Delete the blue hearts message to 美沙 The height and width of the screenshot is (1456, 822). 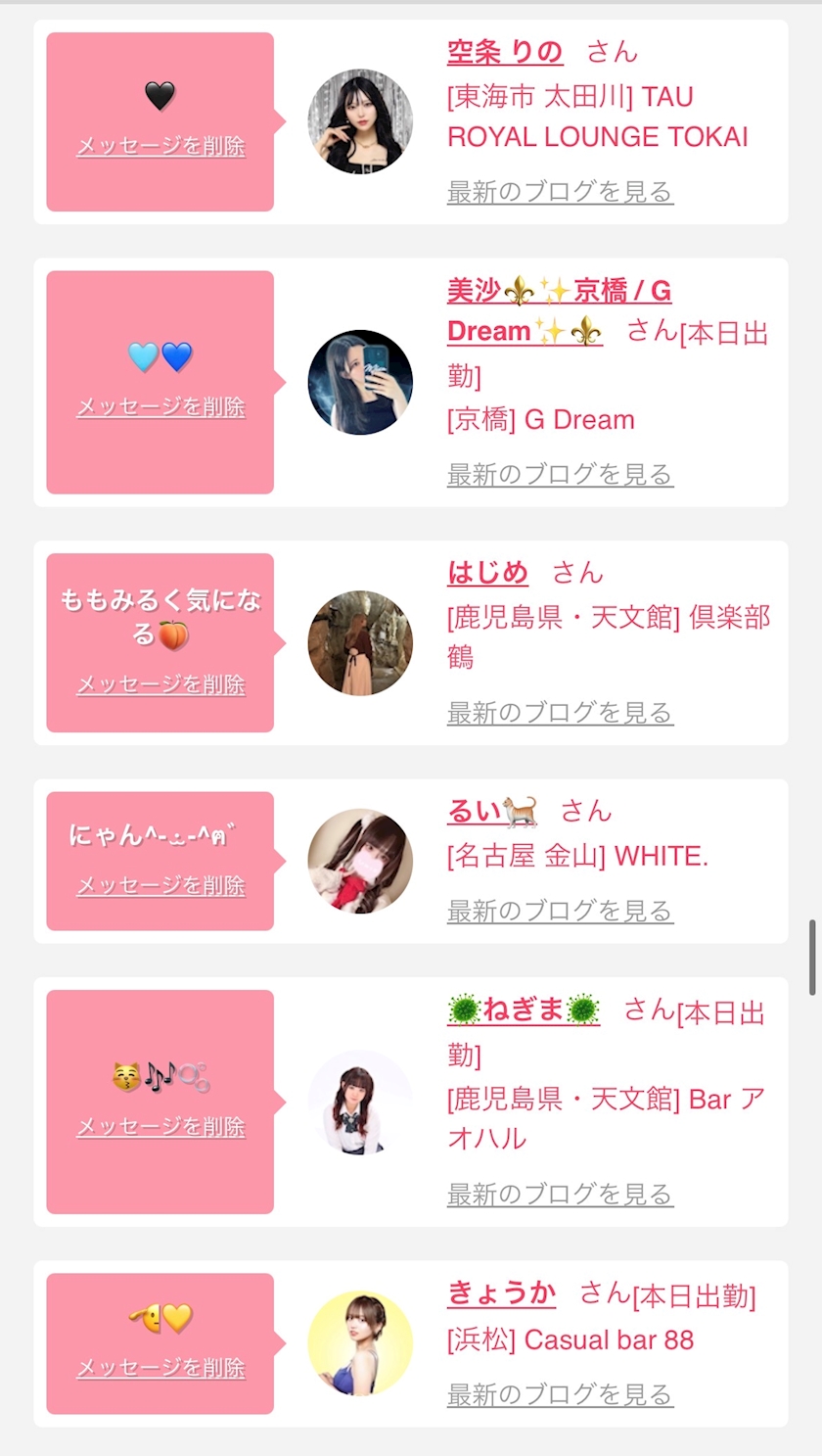click(160, 406)
